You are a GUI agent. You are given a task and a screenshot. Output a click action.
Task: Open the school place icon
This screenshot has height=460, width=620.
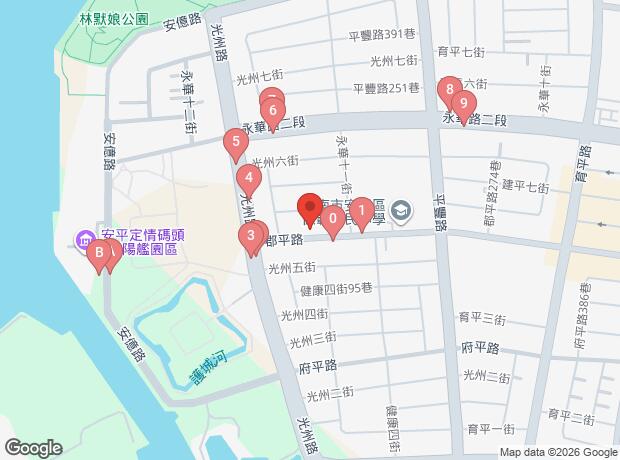click(x=400, y=210)
